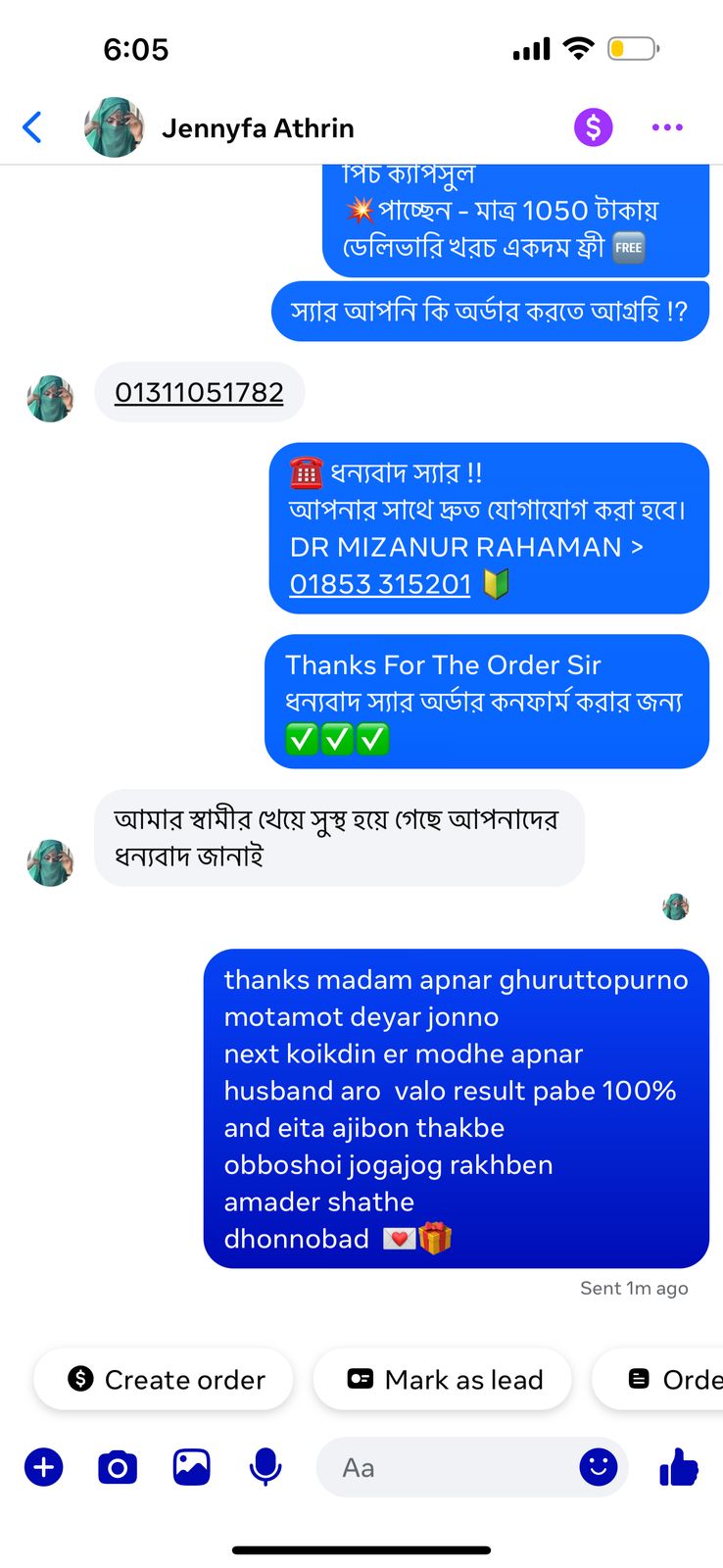The width and height of the screenshot is (723, 1568).
Task: Open the linked number 01853 315201
Action: click(380, 584)
